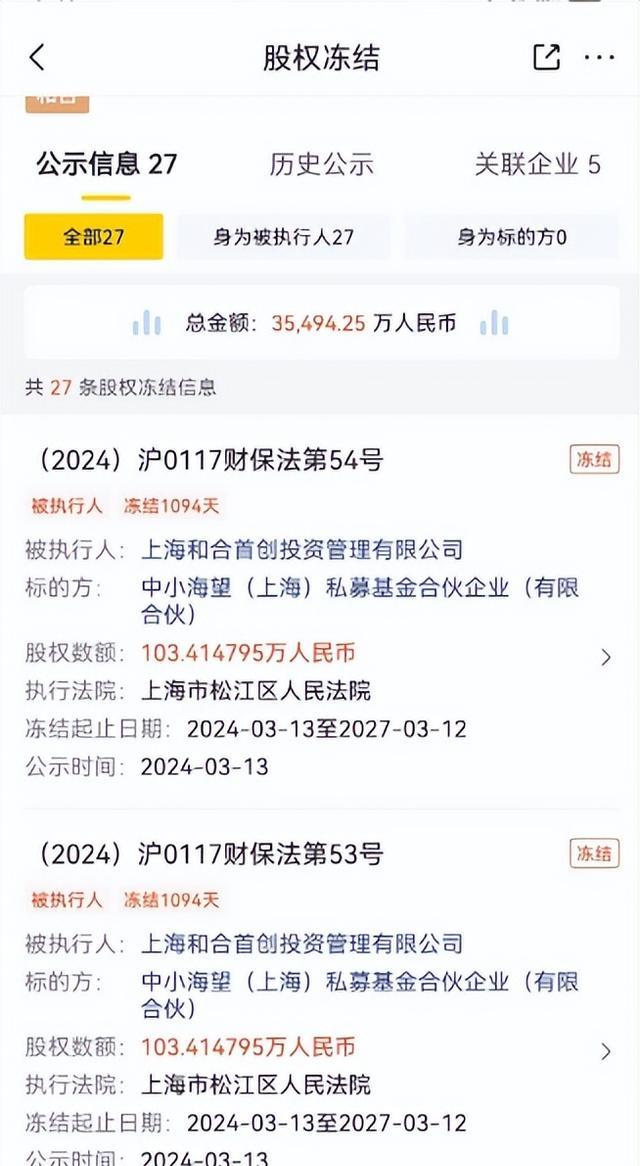Open the 财保法第54号 freeze record
The height and width of the screenshot is (1166, 640).
coord(321,614)
